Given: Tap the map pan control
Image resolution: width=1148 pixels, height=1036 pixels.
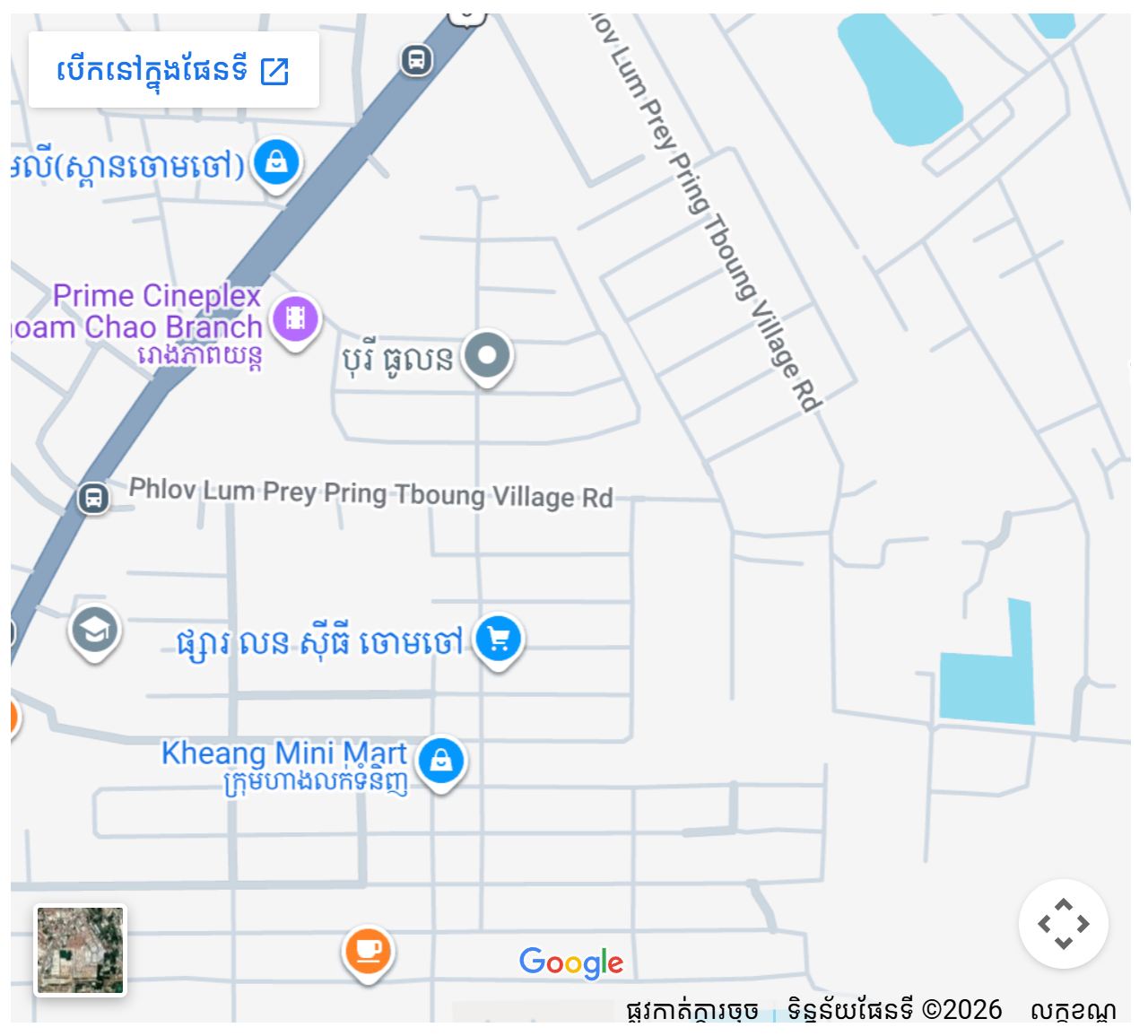Looking at the screenshot, I should pos(1063,924).
